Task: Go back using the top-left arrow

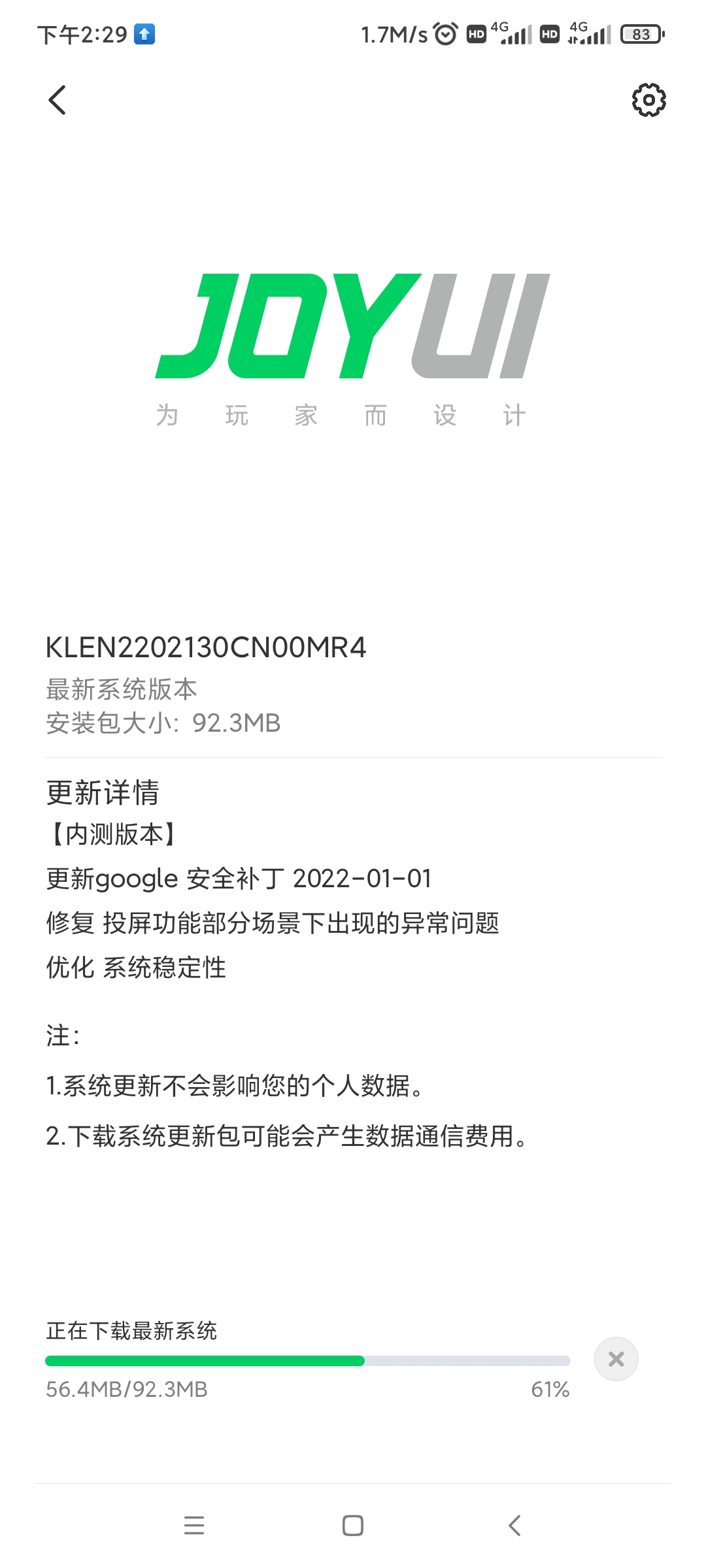Action: [x=58, y=100]
